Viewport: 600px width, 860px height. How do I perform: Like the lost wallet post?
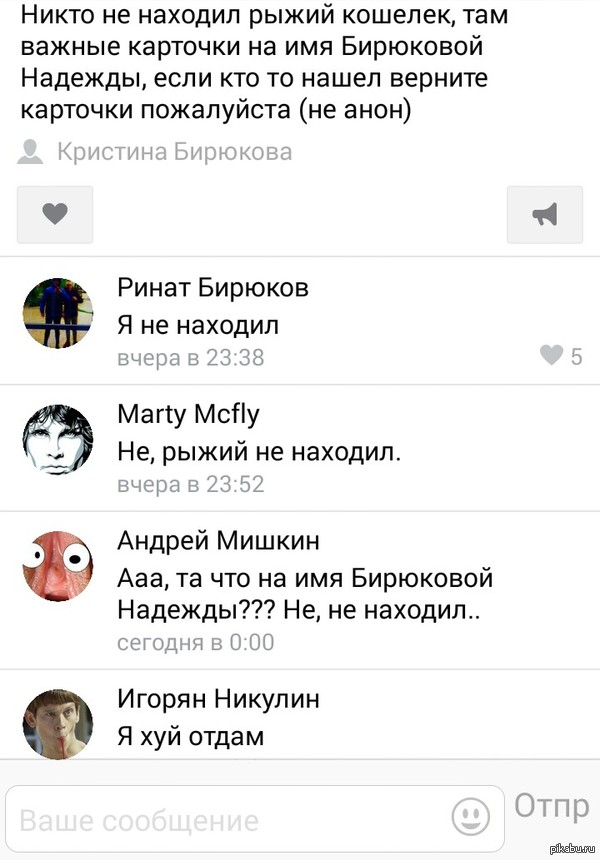[55, 214]
